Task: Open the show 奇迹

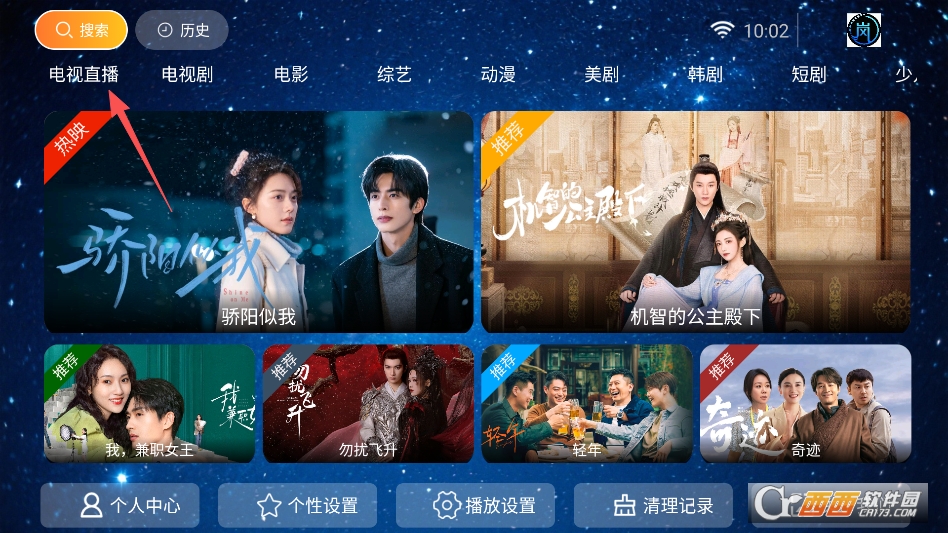Action: [x=805, y=403]
